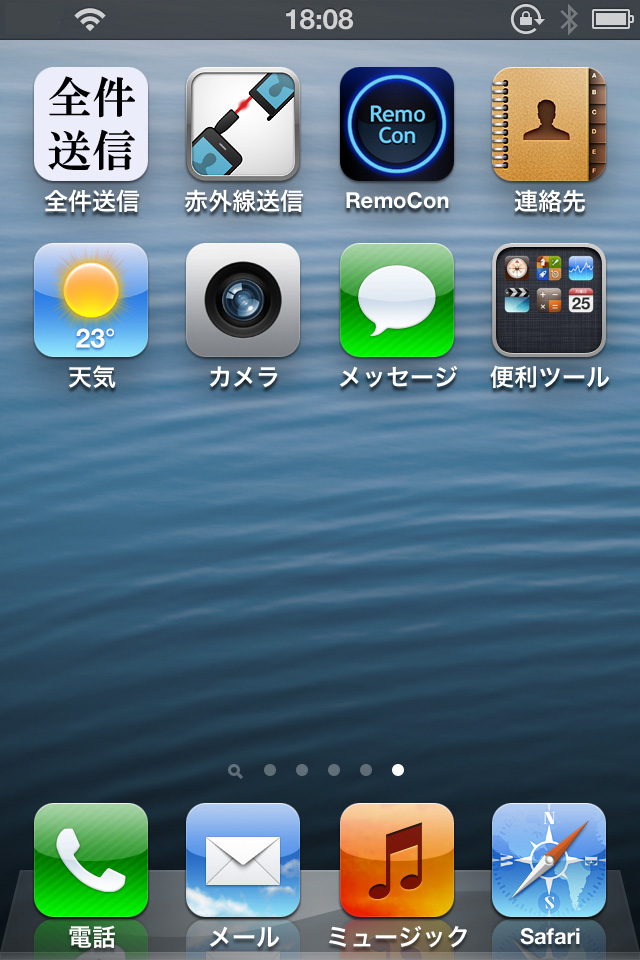Tap the 電話 phone app in dock
The image size is (640, 960).
91,860
